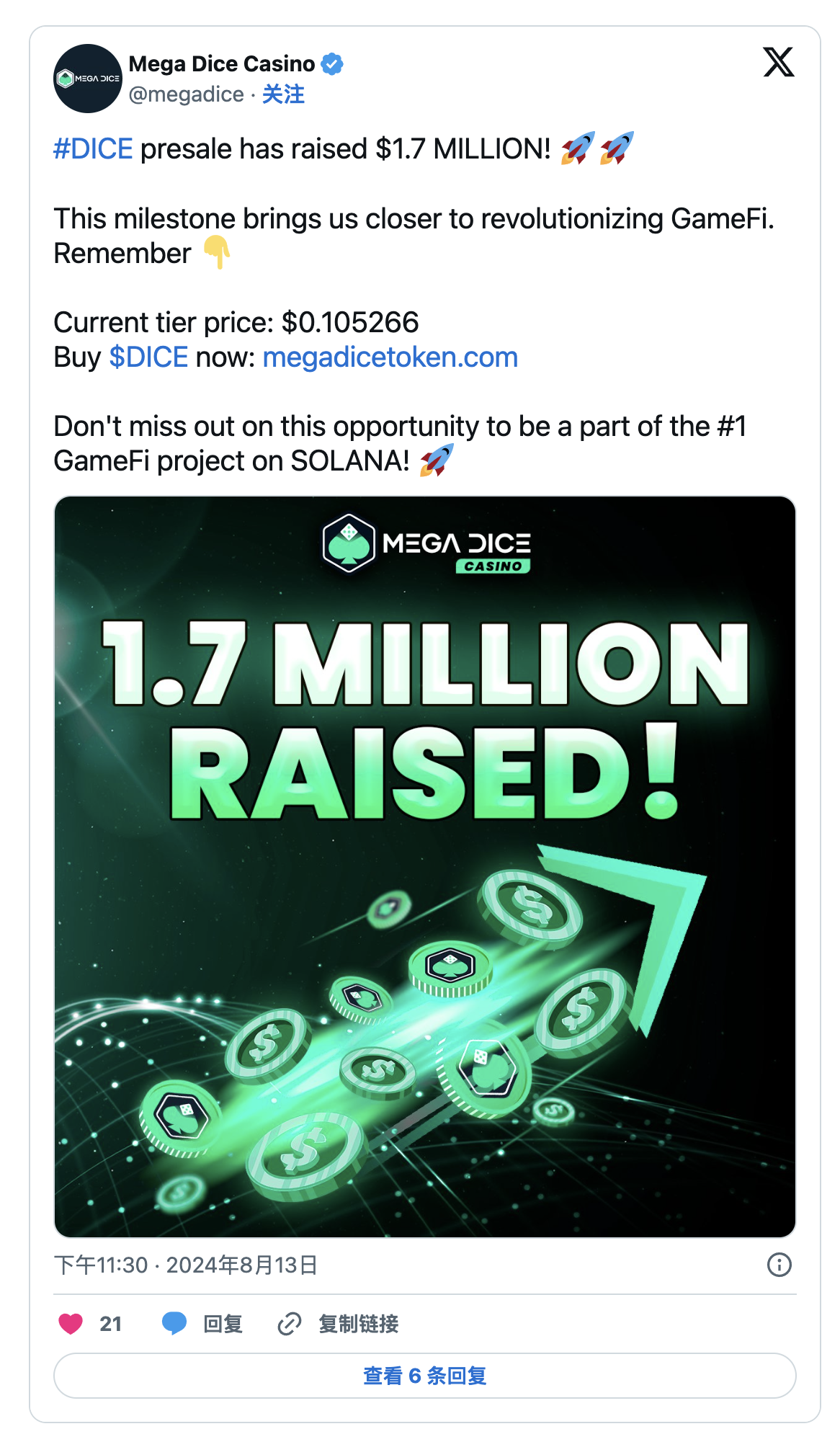Copy tweet link with 复制链接
Screen dimensions: 840x1447
click(x=339, y=1324)
